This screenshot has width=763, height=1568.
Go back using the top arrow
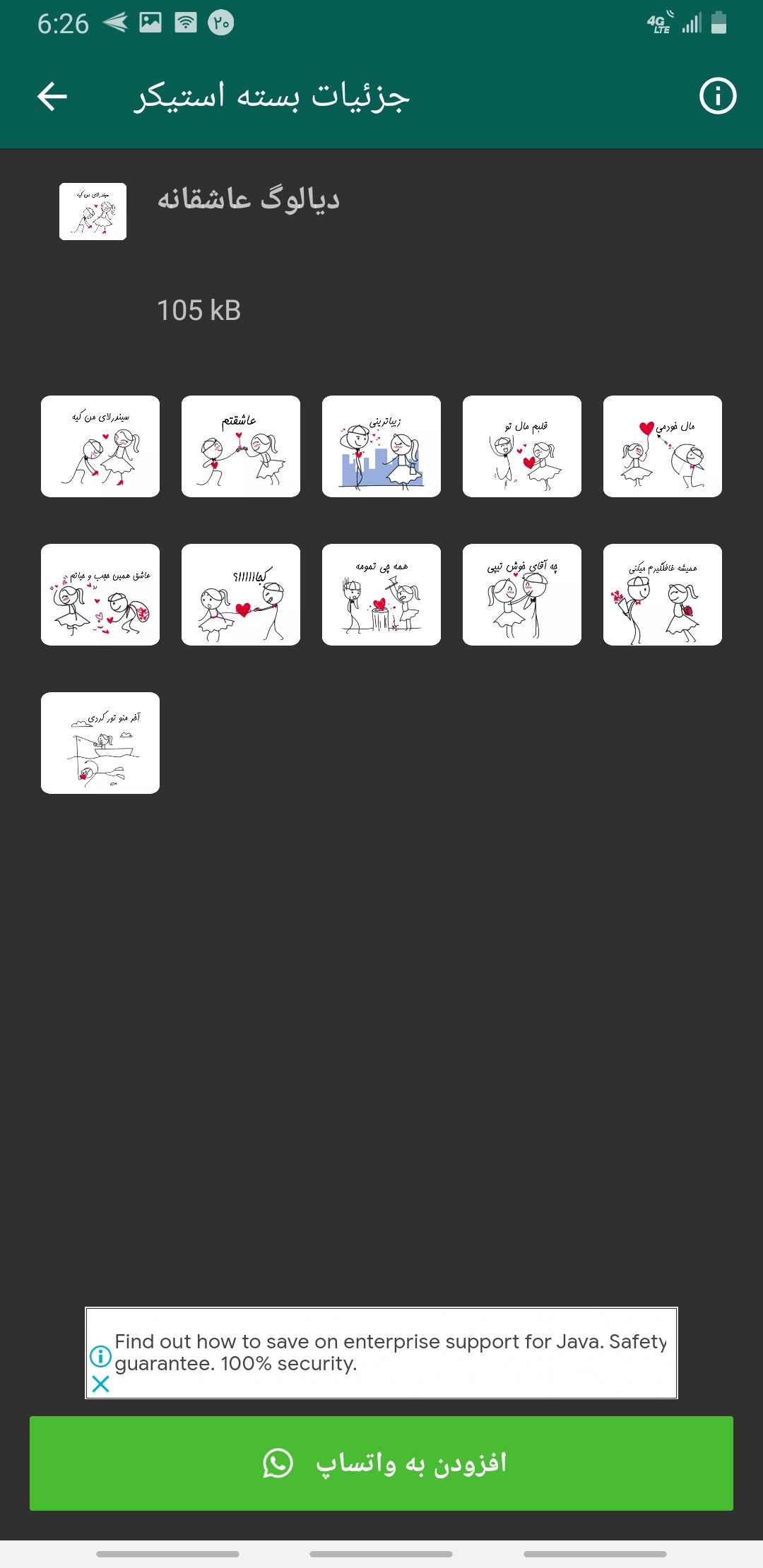point(52,97)
